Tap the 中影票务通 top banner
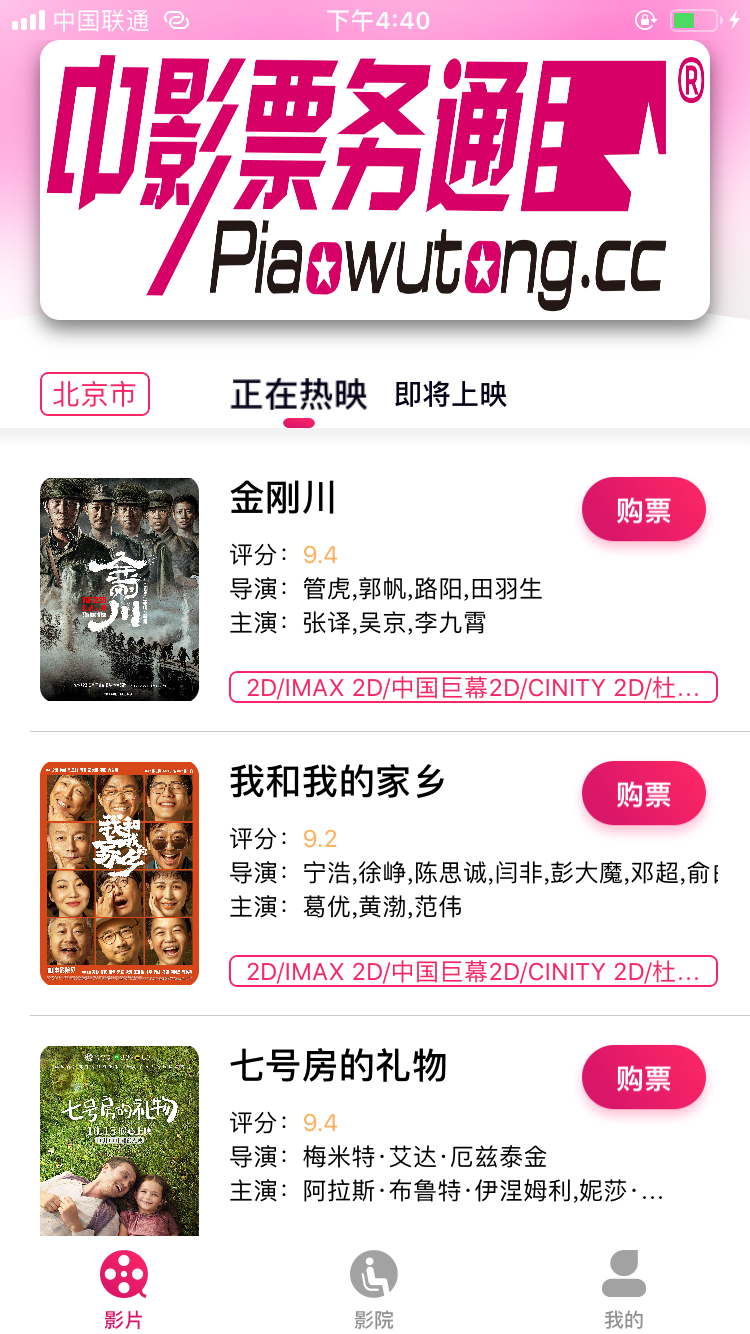Viewport: 750px width, 1334px height. [x=375, y=180]
